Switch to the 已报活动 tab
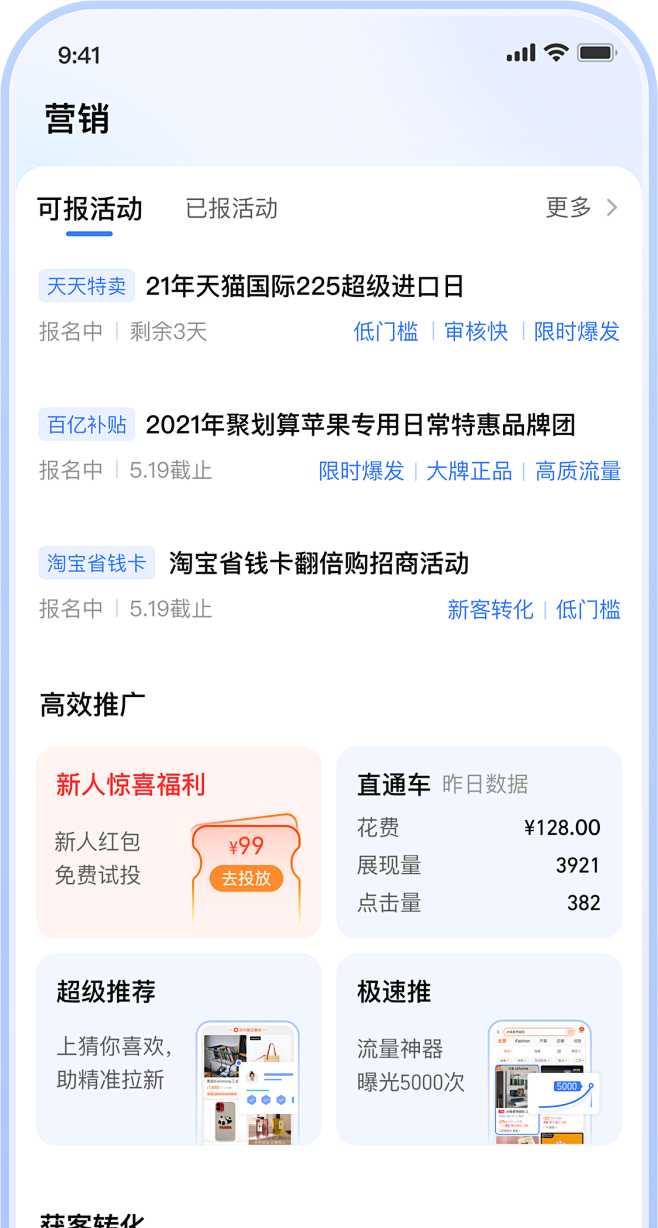 click(x=232, y=208)
